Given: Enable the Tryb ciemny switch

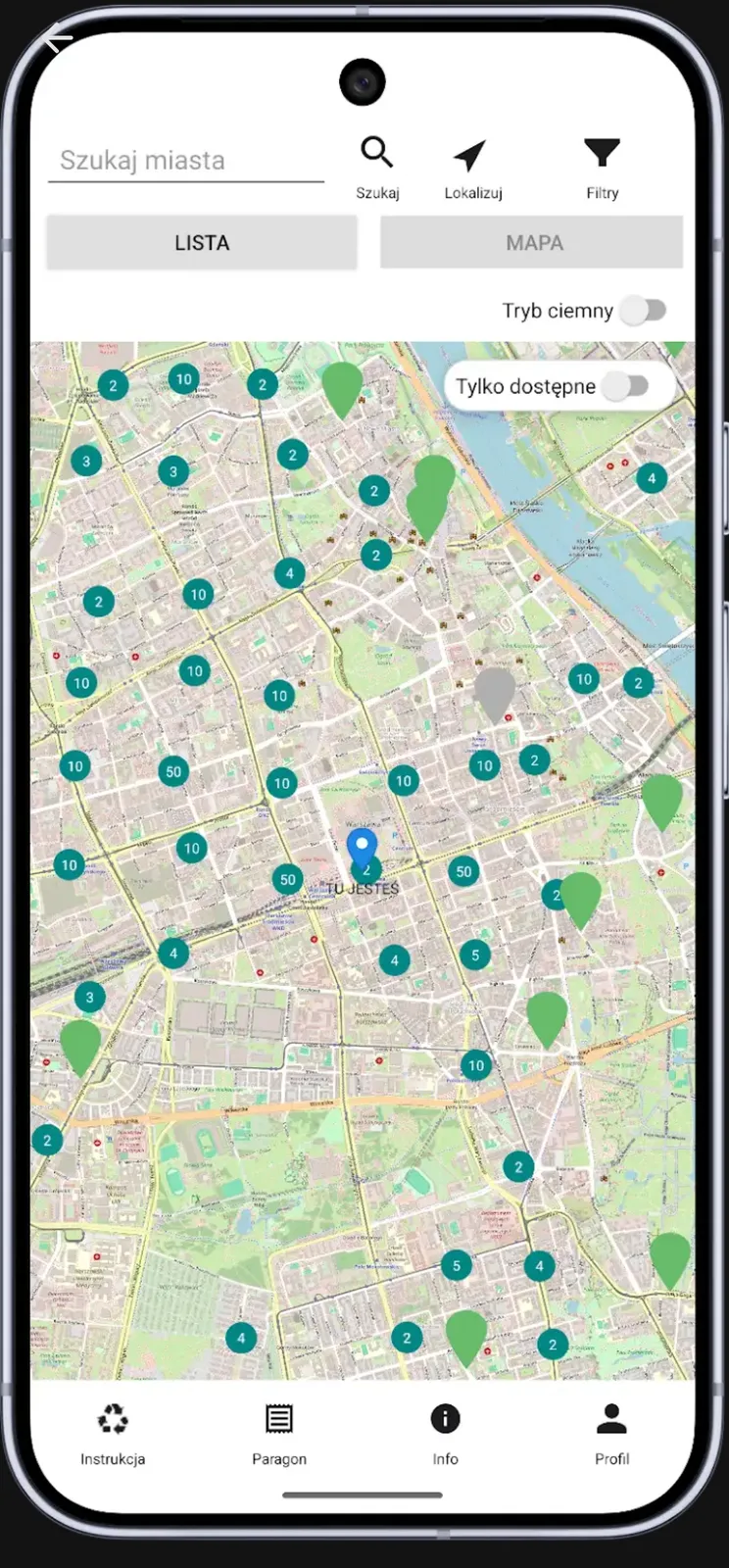Looking at the screenshot, I should pyautogui.click(x=645, y=311).
